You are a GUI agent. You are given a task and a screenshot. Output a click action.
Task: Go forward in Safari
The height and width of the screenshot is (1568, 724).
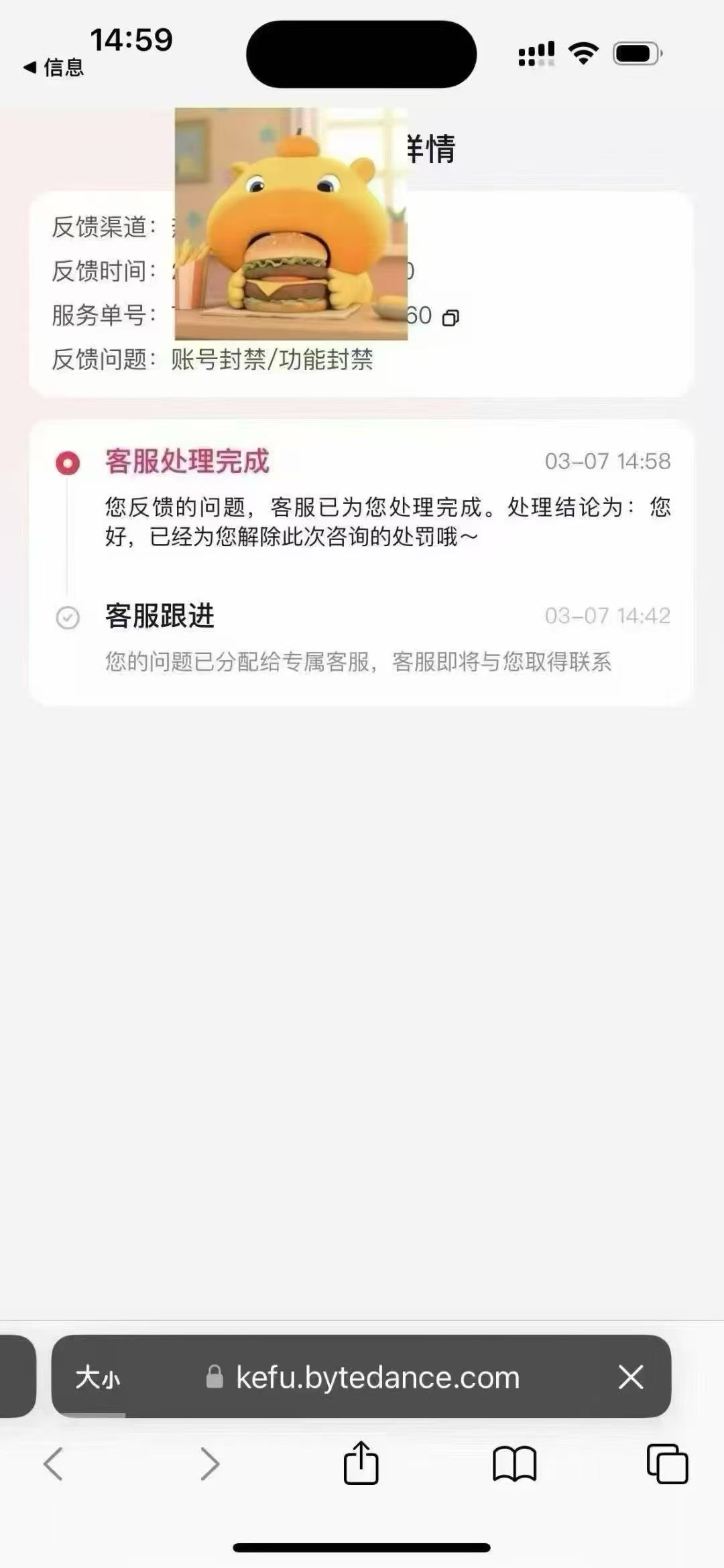pyautogui.click(x=210, y=1463)
